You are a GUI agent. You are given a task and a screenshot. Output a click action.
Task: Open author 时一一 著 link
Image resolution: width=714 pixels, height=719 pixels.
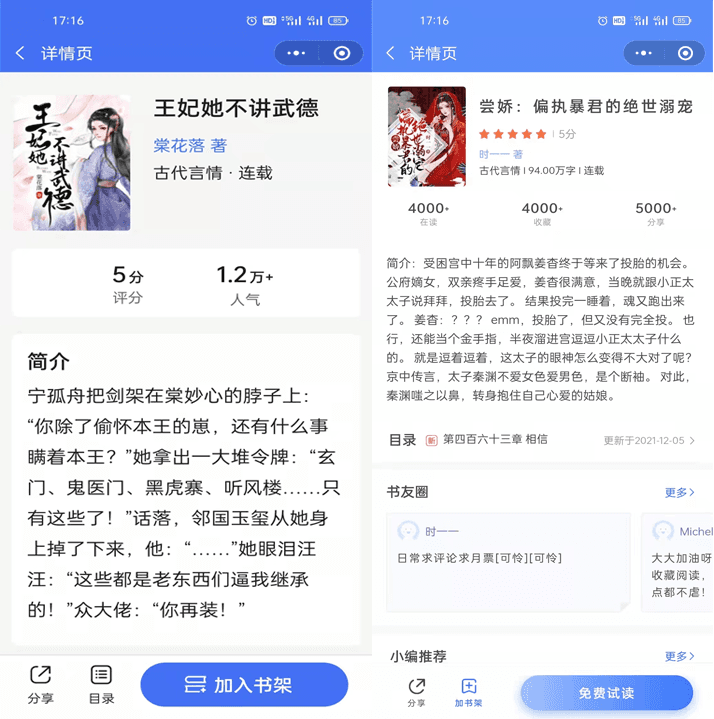coord(501,154)
